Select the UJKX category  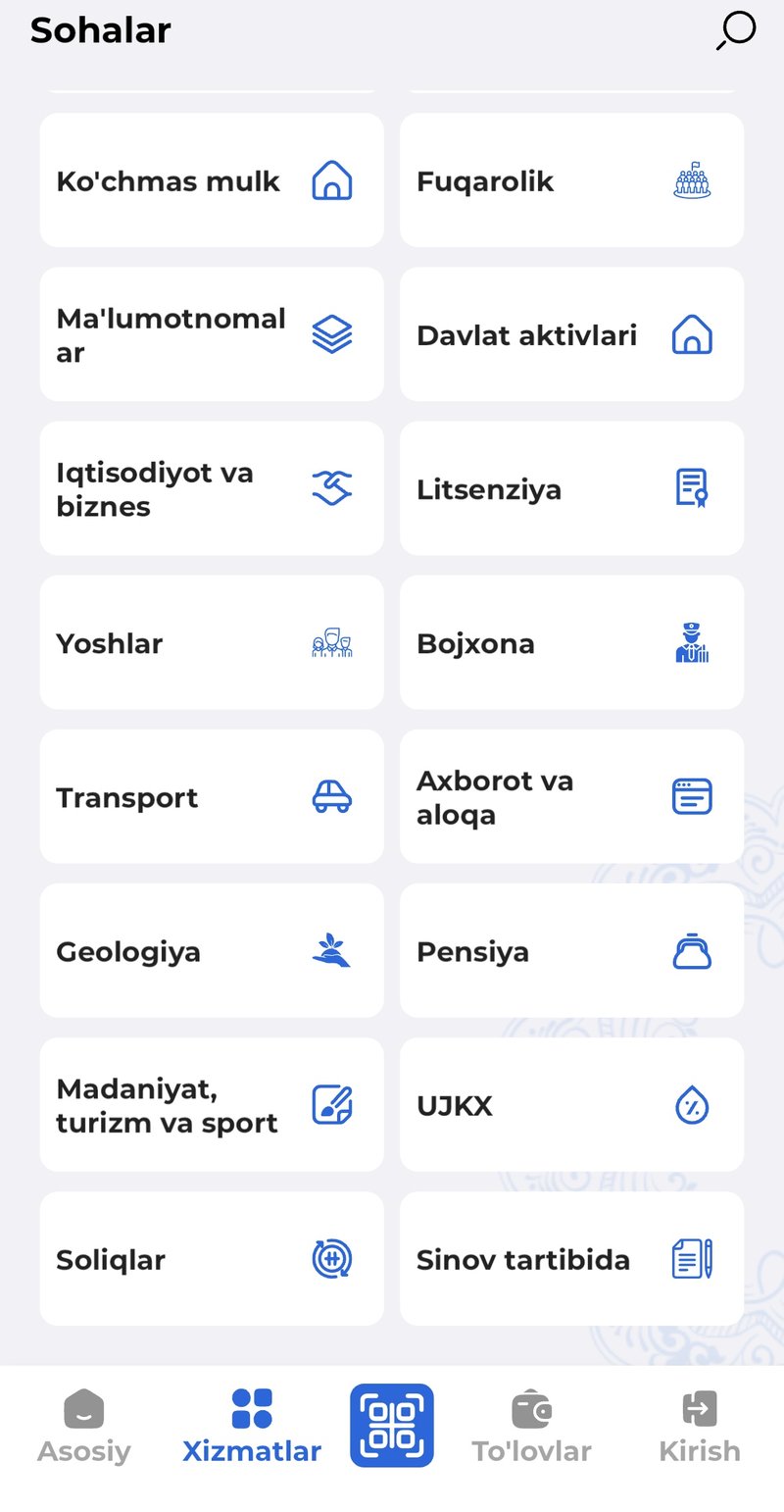(571, 1105)
